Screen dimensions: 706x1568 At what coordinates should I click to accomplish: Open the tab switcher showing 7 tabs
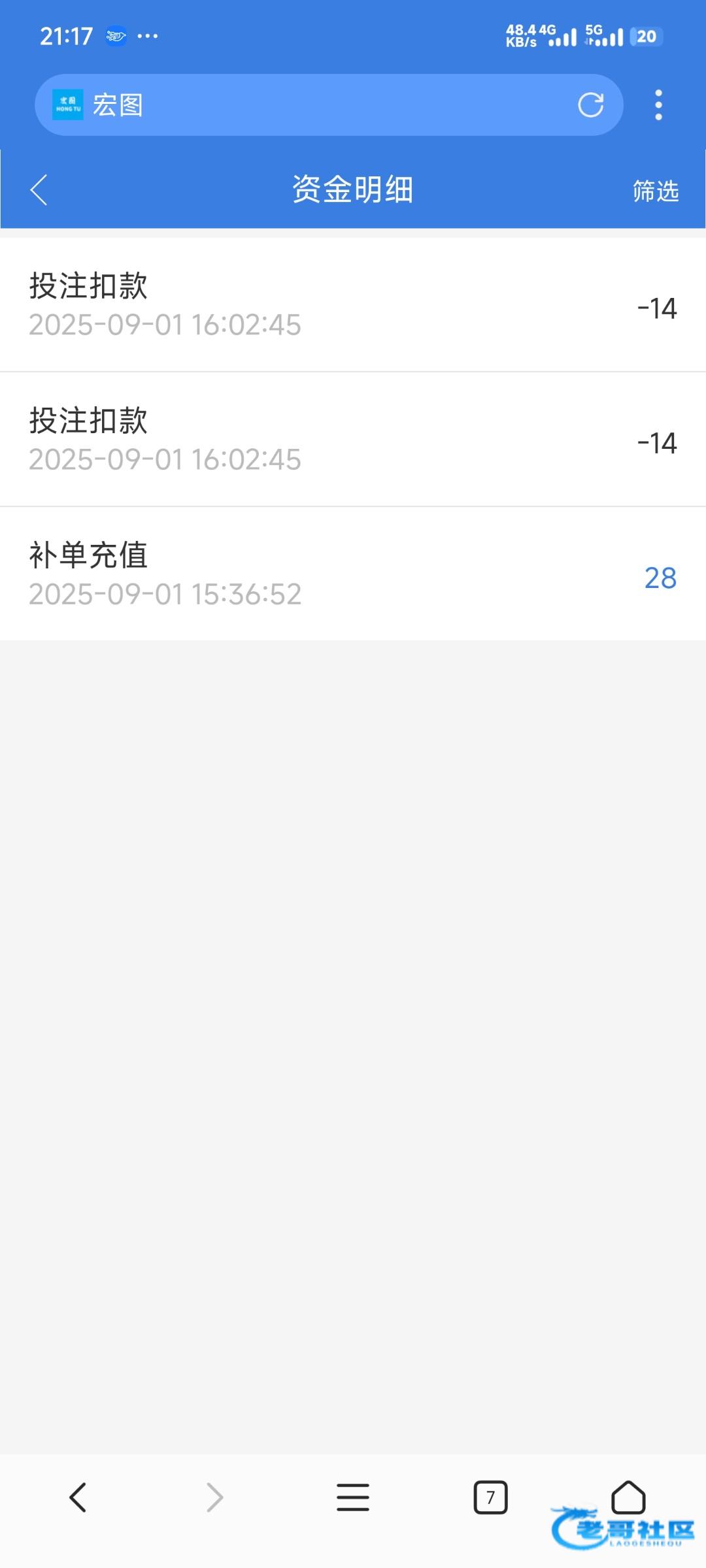click(490, 1497)
